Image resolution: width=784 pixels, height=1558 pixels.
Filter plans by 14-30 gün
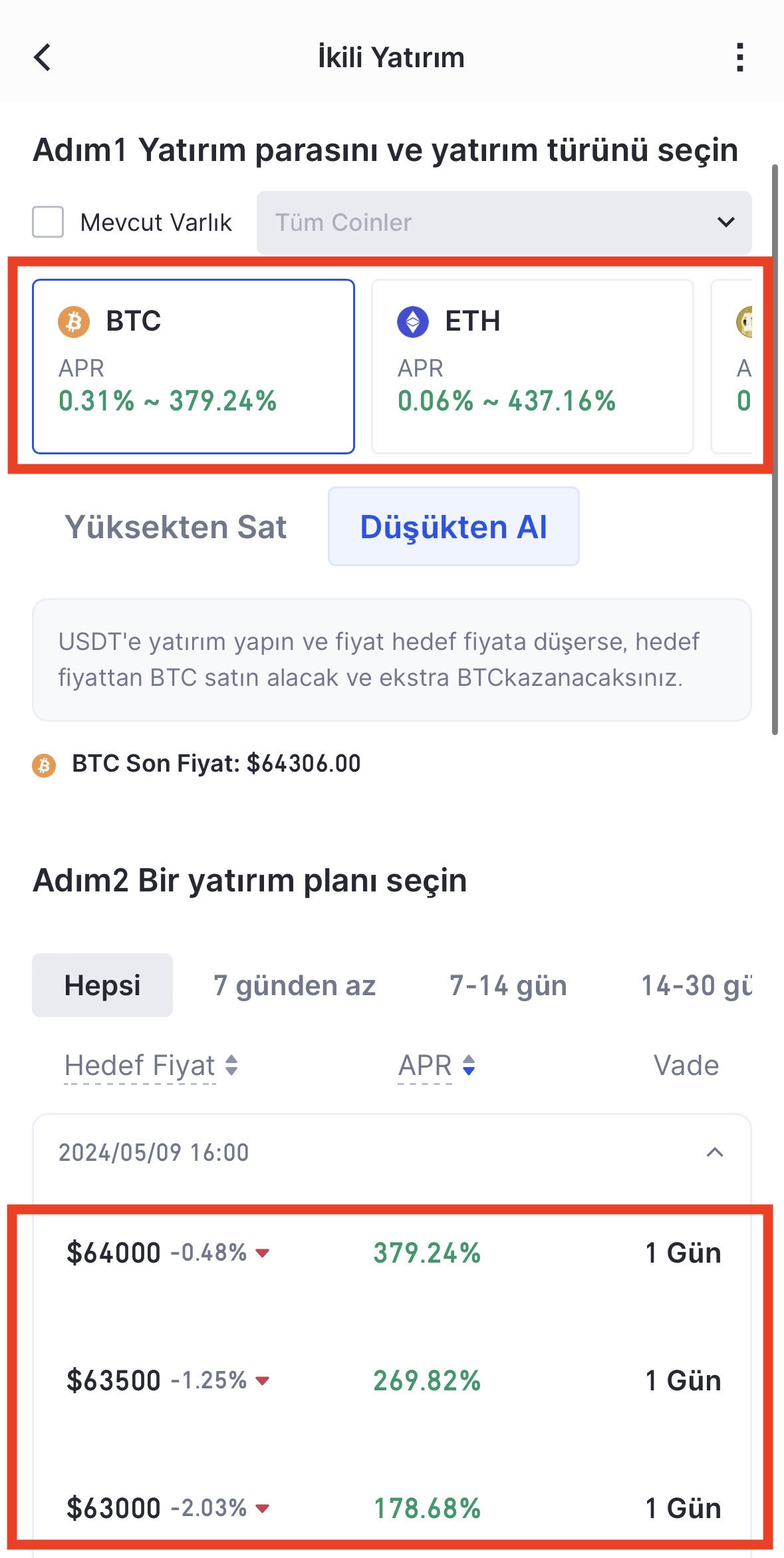[696, 985]
